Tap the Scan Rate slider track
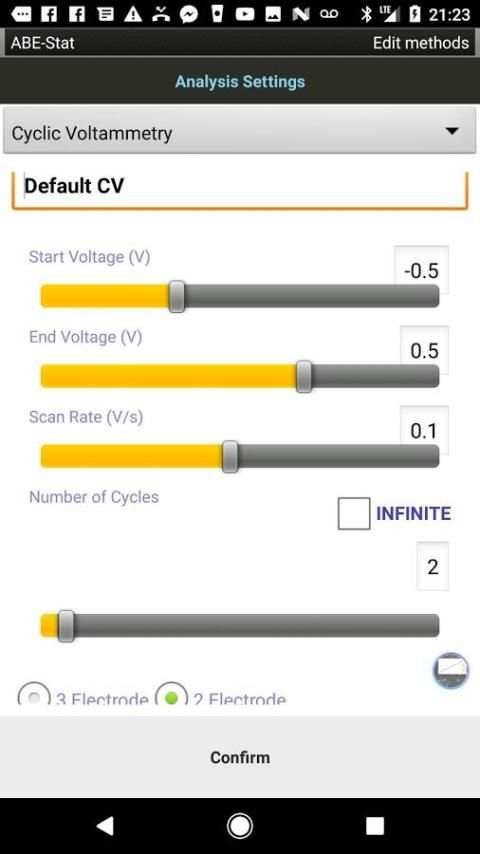The width and height of the screenshot is (480, 854). click(x=240, y=456)
